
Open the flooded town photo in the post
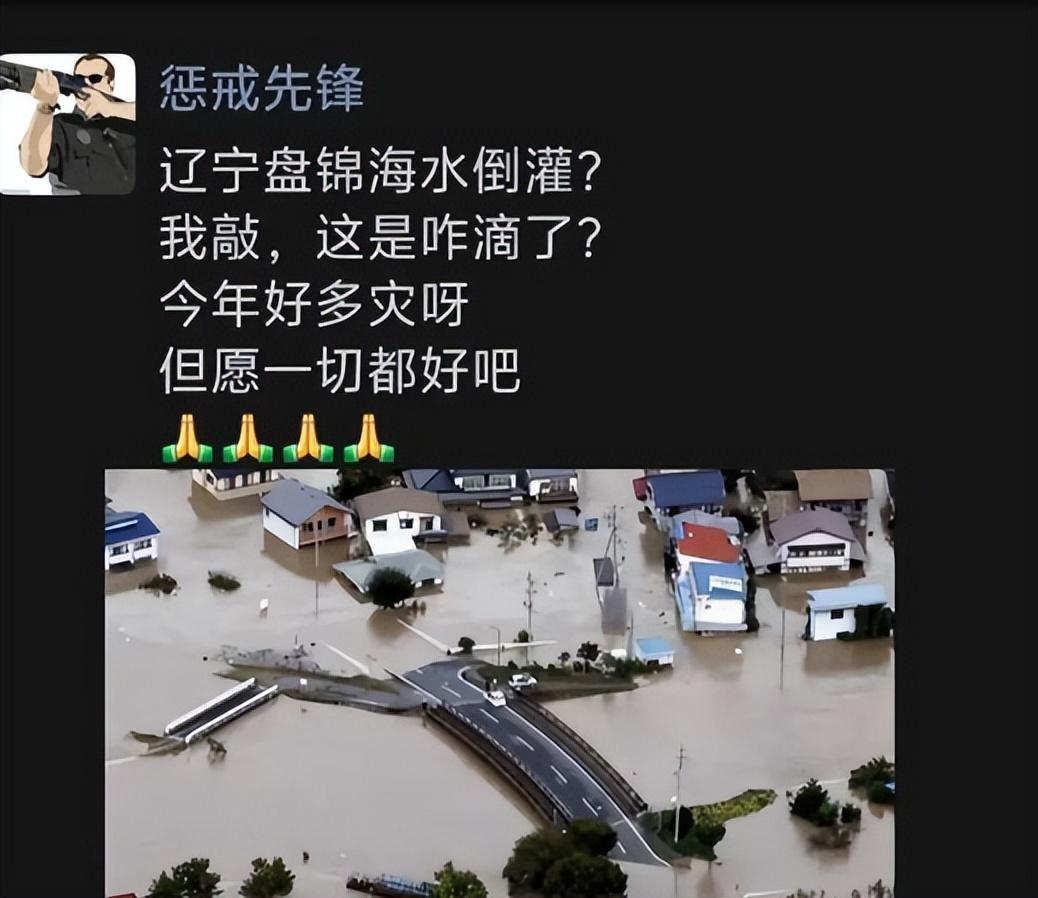tap(499, 682)
